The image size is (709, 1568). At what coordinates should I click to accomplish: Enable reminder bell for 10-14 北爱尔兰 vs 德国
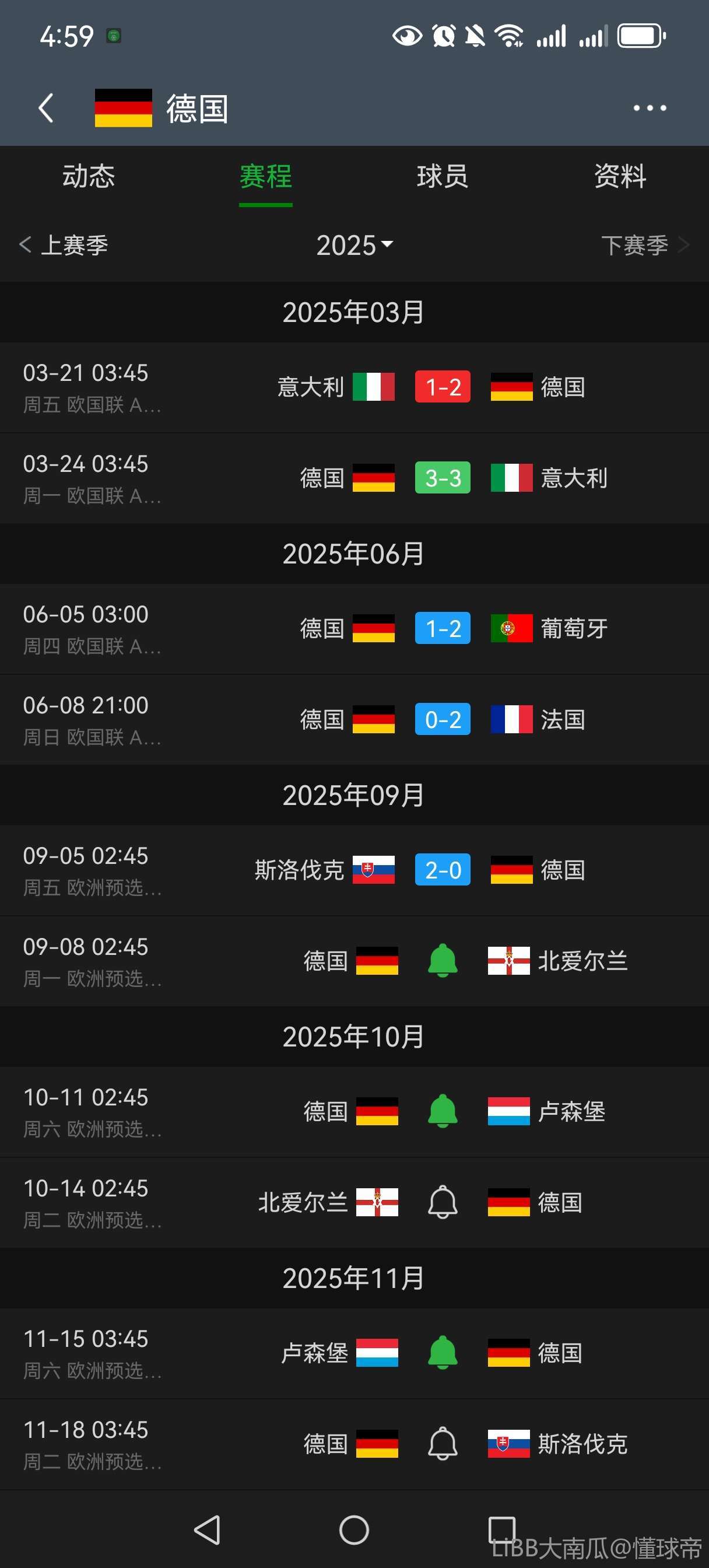(443, 1202)
